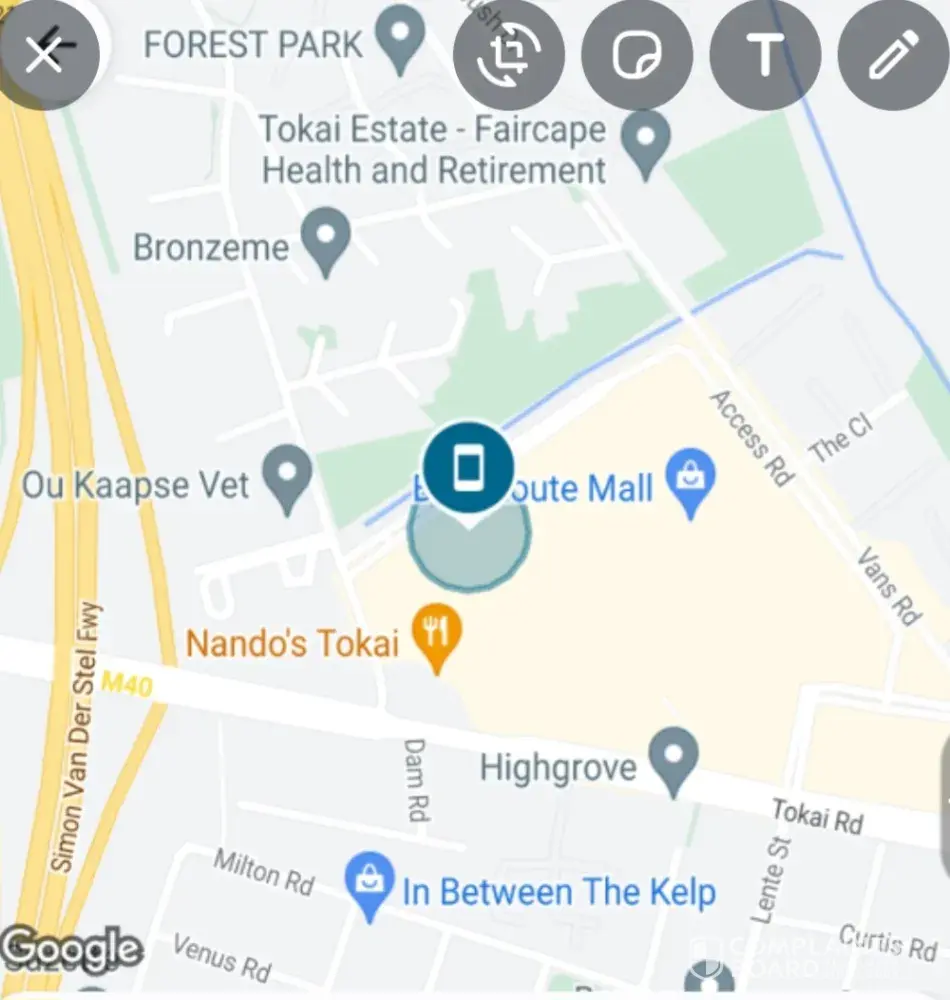This screenshot has width=950, height=1000.
Task: Select the pencil drawing tool
Action: point(892,55)
